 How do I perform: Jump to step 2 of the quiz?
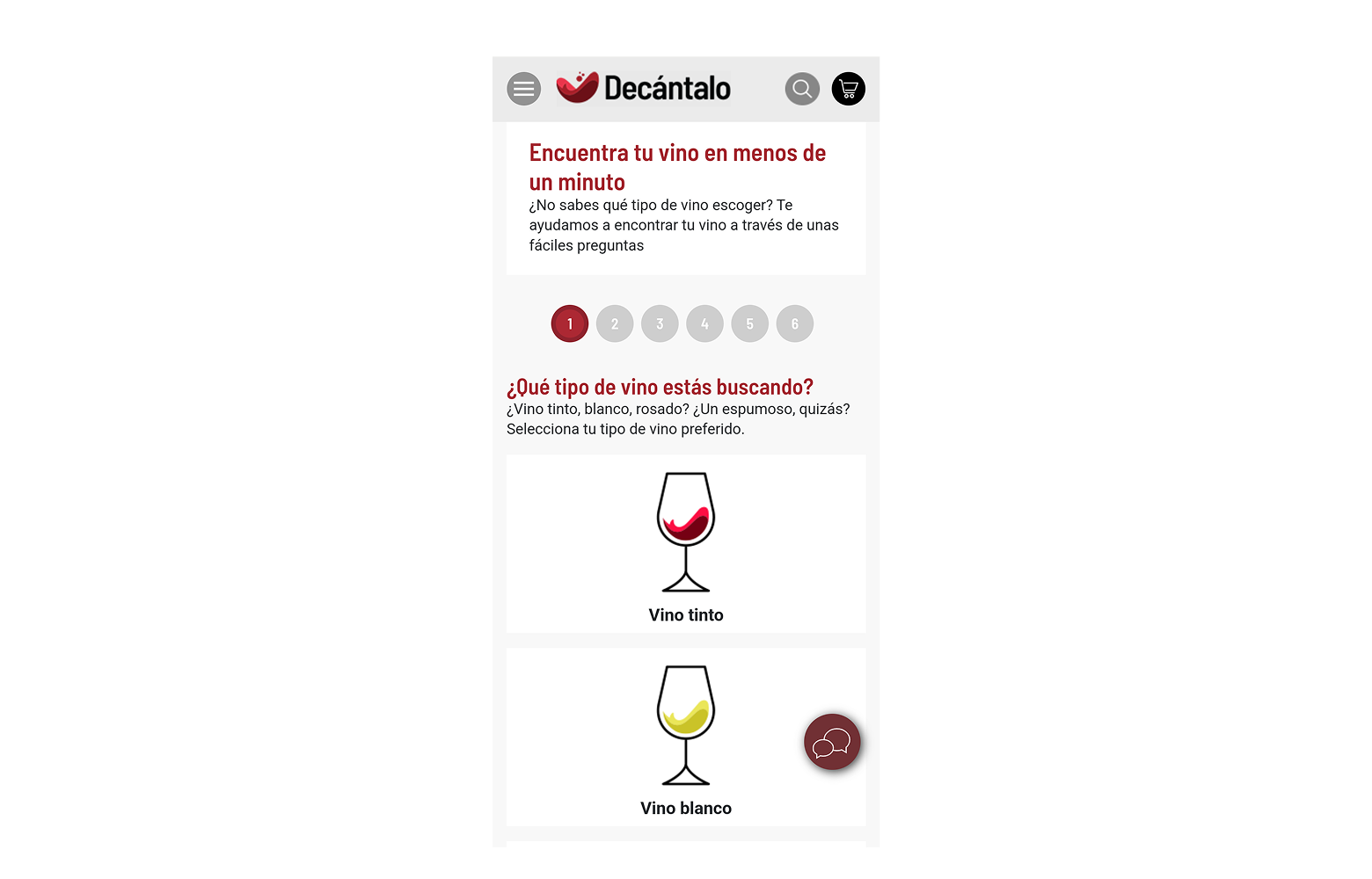coord(615,323)
